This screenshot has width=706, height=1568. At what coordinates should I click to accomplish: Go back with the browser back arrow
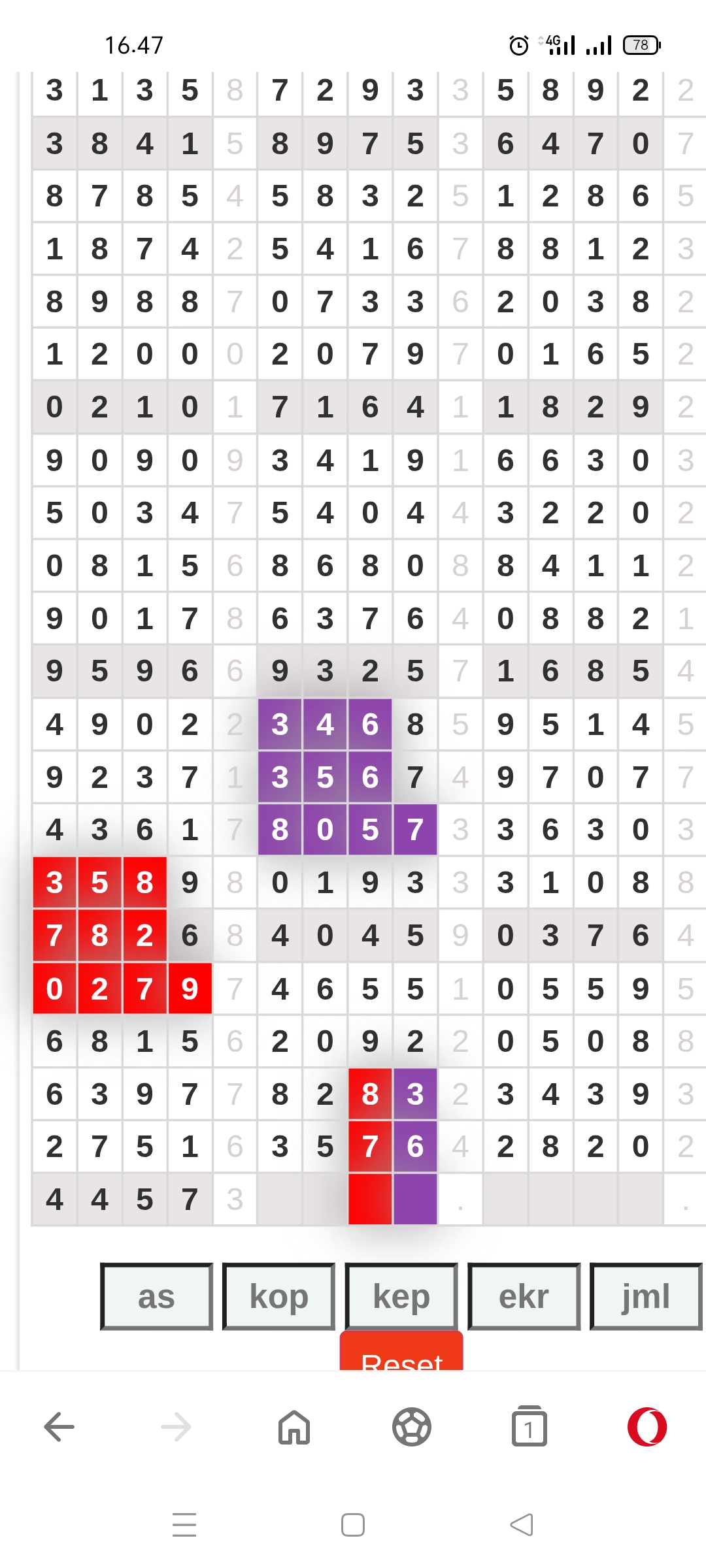tap(59, 1426)
